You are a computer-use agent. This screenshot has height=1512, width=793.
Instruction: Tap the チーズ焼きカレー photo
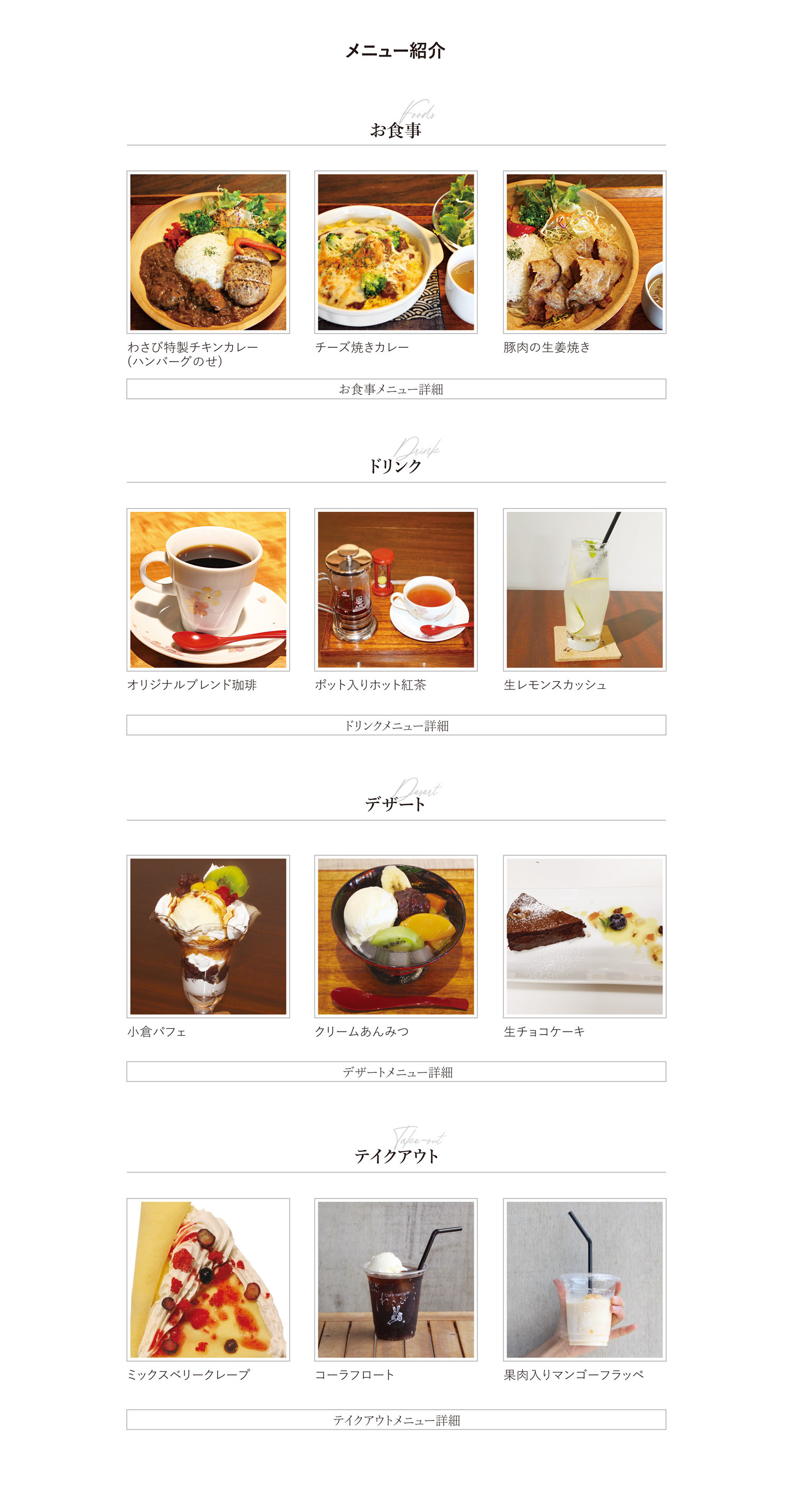[x=395, y=252]
